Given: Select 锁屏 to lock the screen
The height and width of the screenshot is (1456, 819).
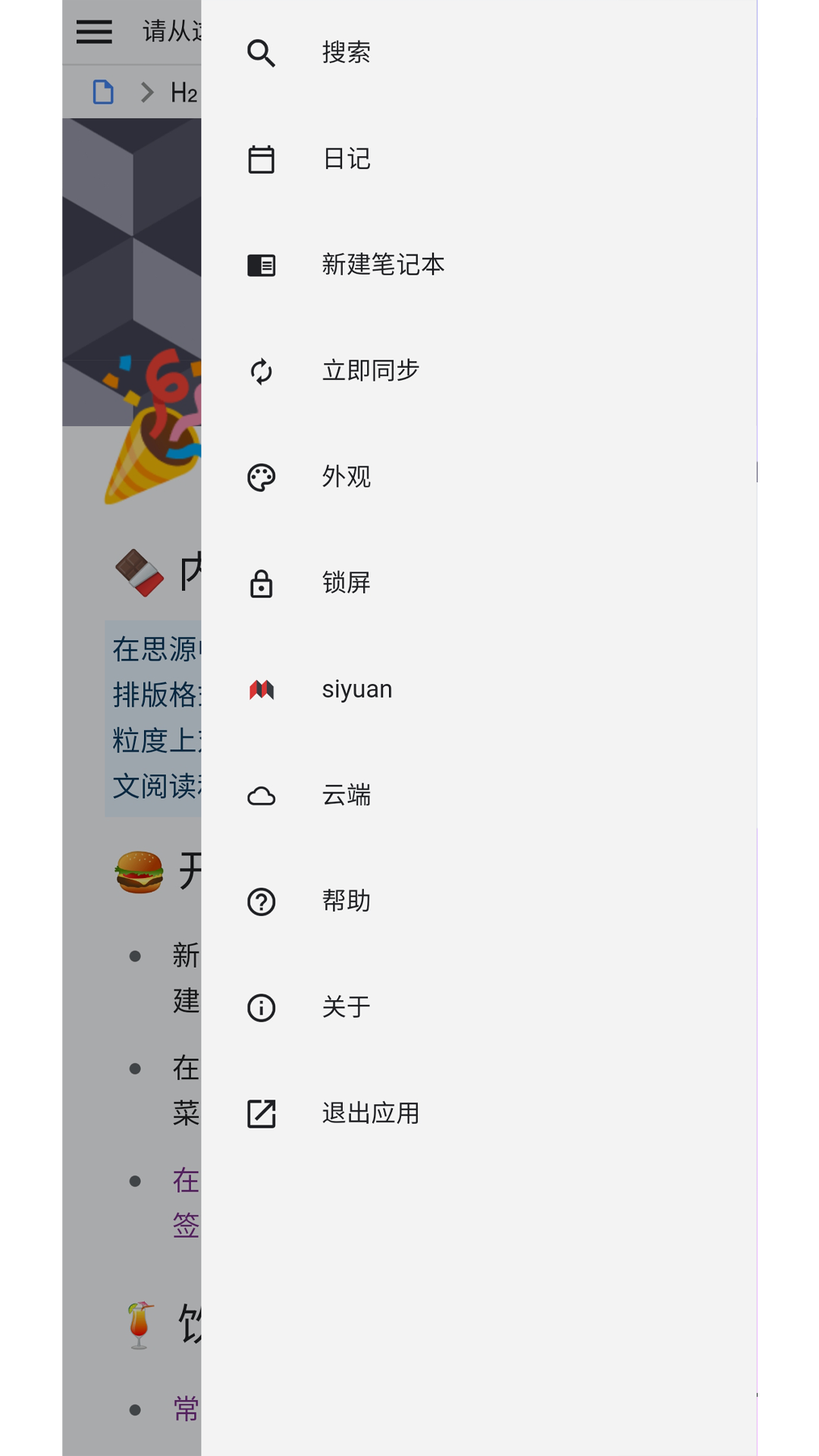Looking at the screenshot, I should (479, 583).
